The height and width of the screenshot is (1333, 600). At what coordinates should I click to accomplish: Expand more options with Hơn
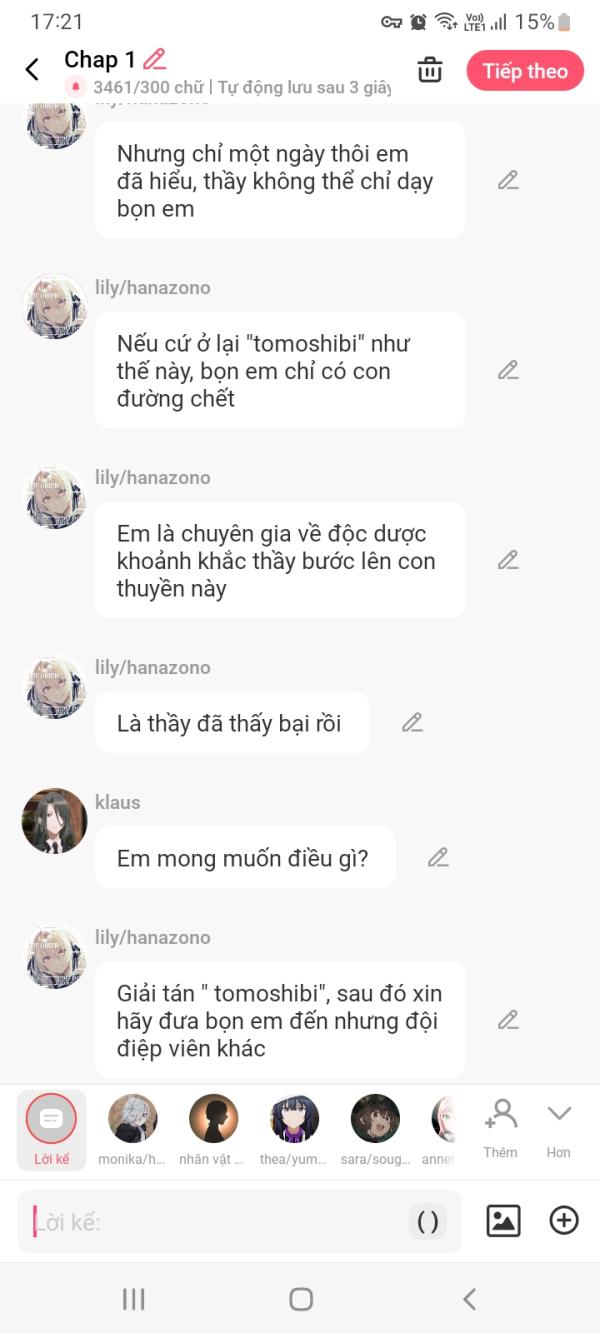coord(558,1128)
